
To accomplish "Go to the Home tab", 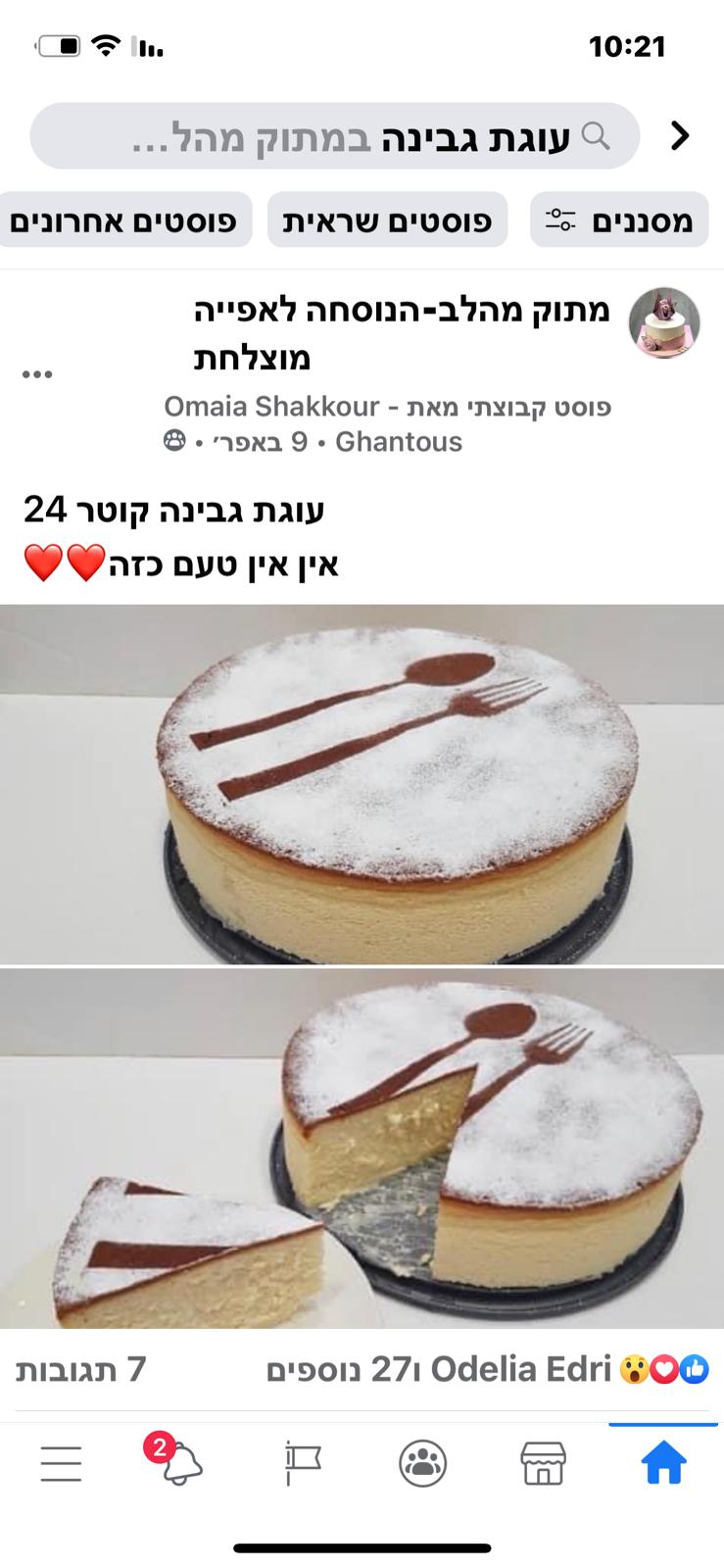I will 663,1464.
